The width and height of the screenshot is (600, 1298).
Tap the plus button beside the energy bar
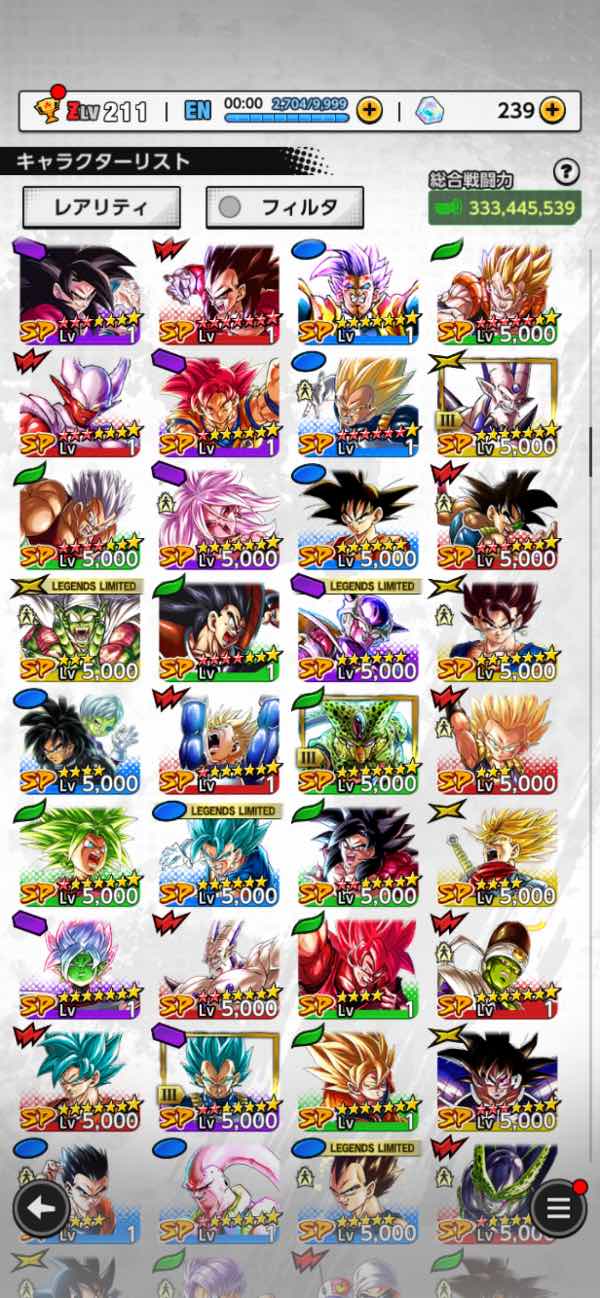(x=369, y=110)
